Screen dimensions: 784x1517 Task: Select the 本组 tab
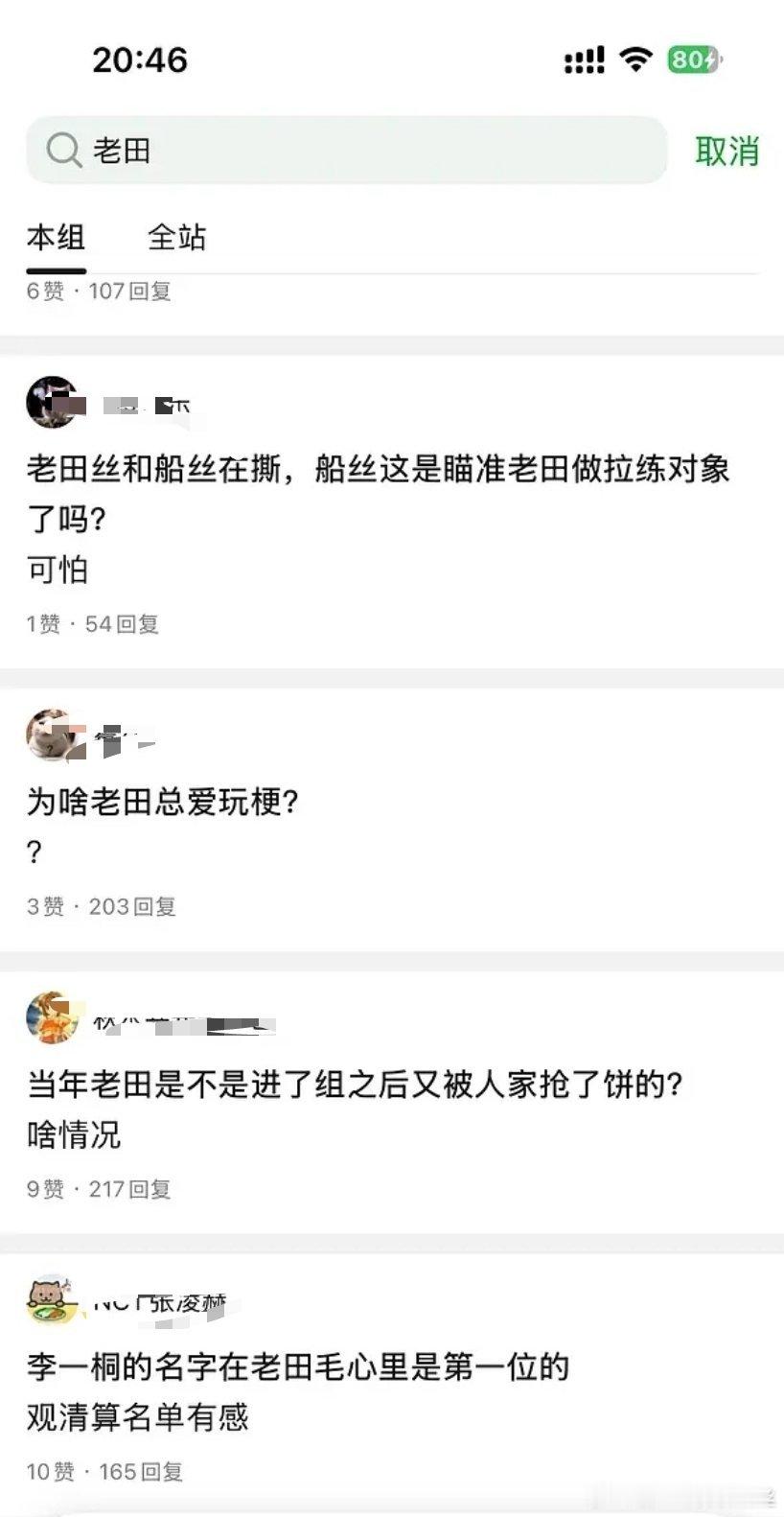pos(56,238)
